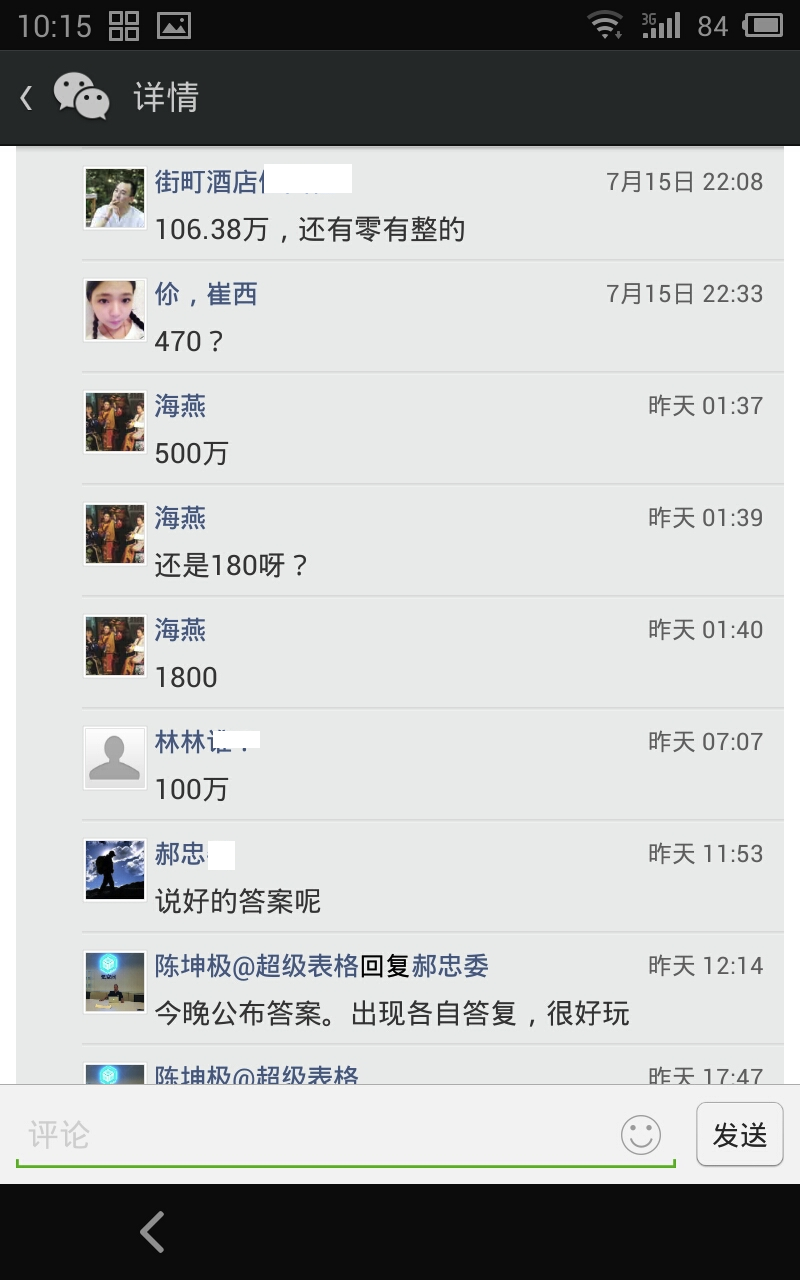Open 林林's default avatar
The height and width of the screenshot is (1280, 800).
pos(114,758)
